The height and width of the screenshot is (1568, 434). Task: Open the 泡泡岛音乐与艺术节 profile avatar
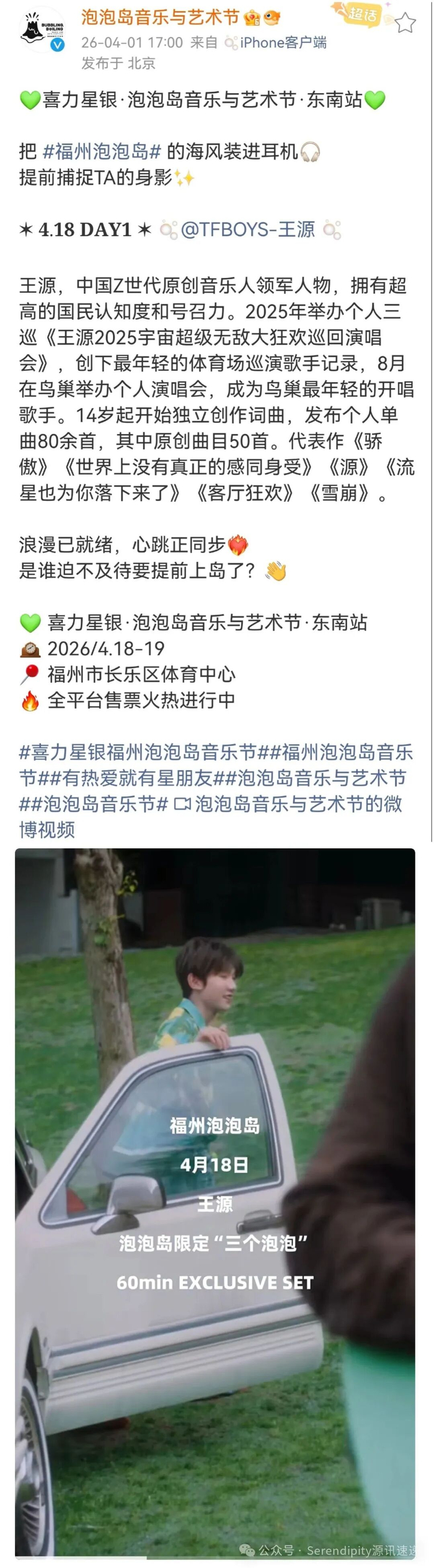[x=42, y=30]
